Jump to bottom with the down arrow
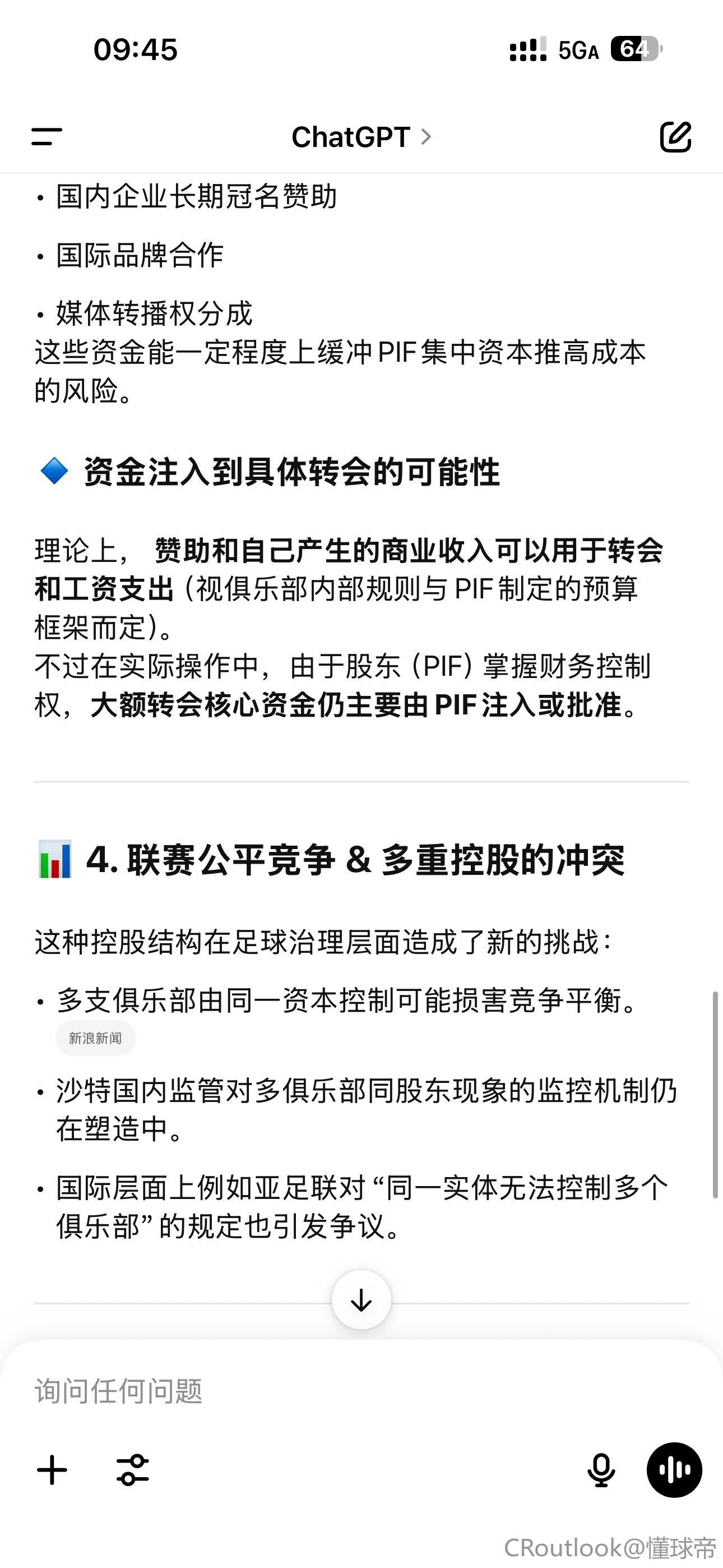Image resolution: width=723 pixels, height=1568 pixels. (x=361, y=1299)
